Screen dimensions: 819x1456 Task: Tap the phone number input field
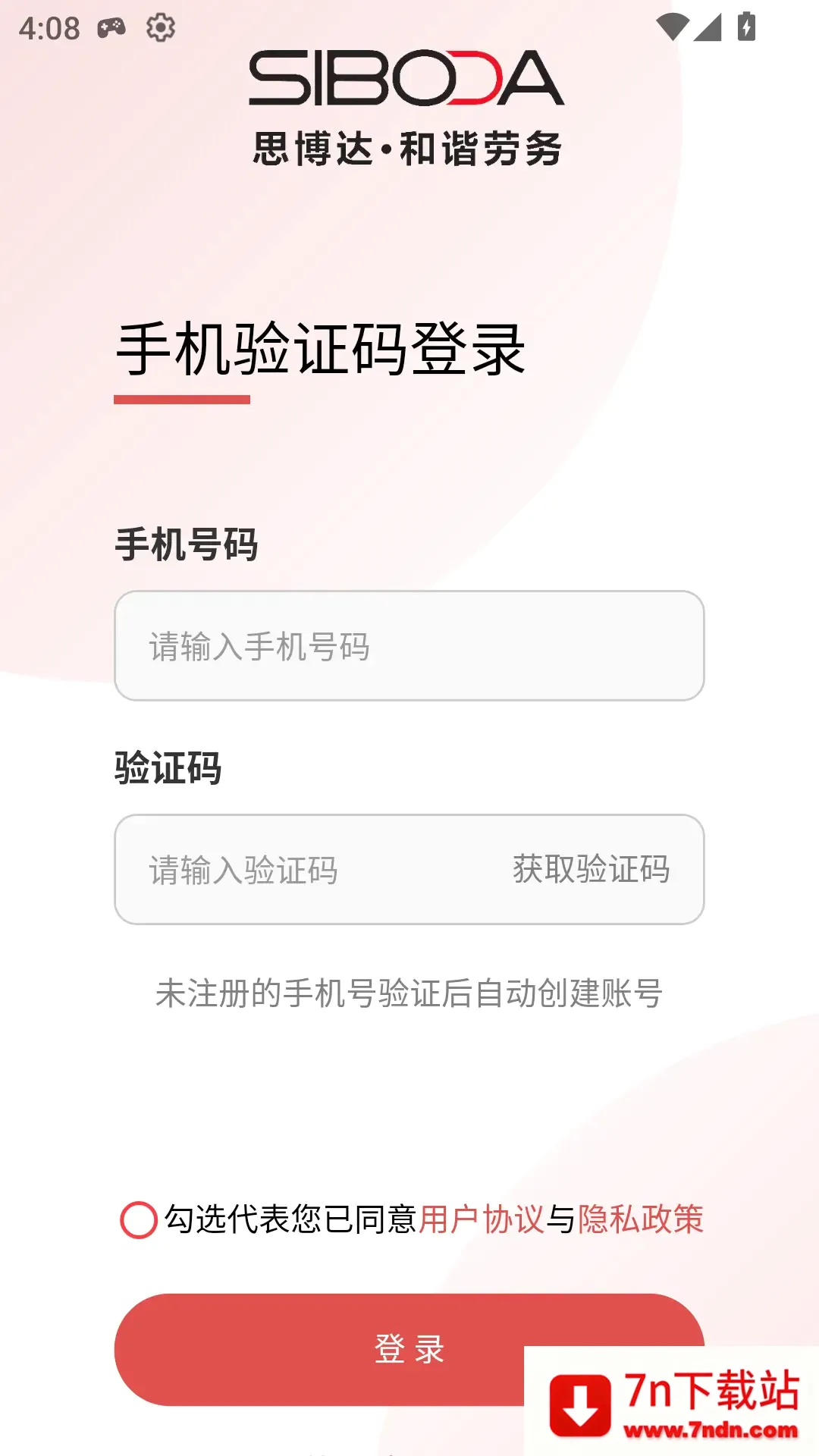pos(409,646)
